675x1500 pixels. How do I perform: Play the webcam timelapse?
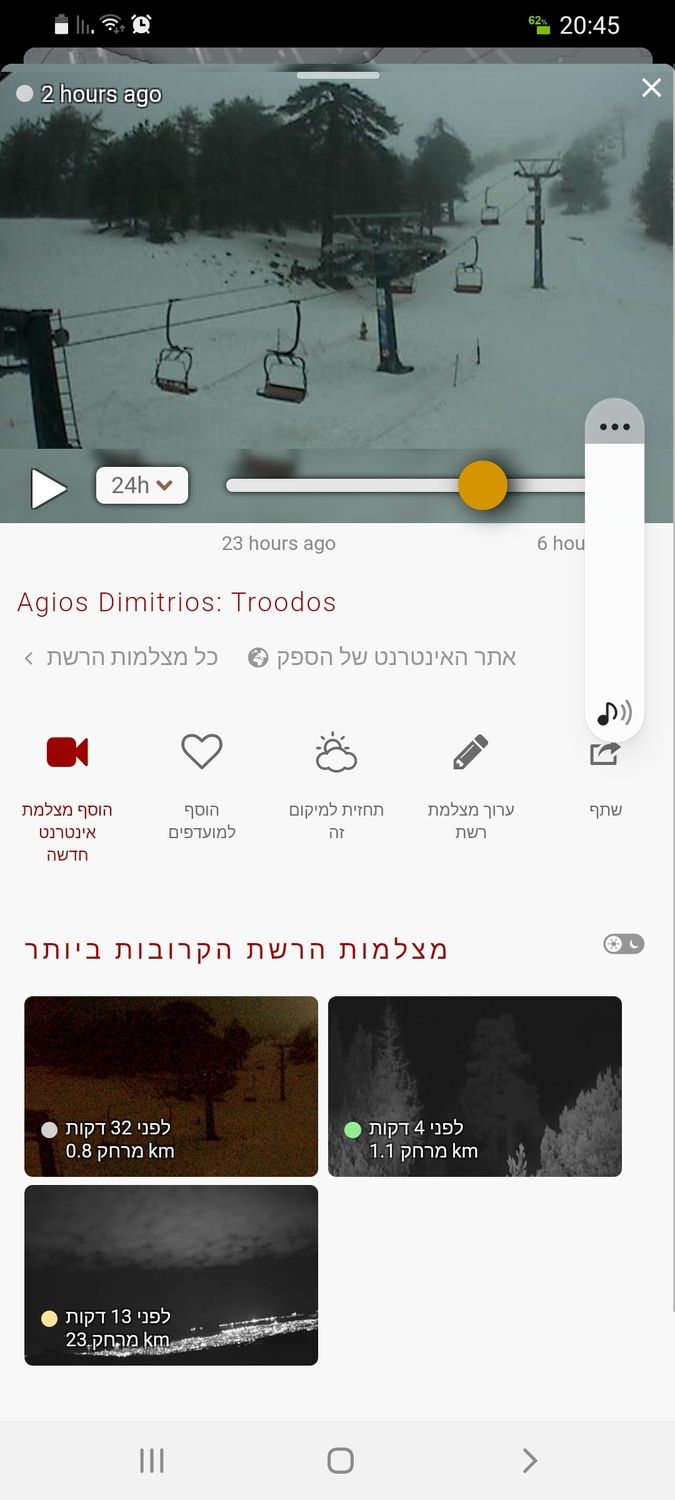pyautogui.click(x=48, y=488)
